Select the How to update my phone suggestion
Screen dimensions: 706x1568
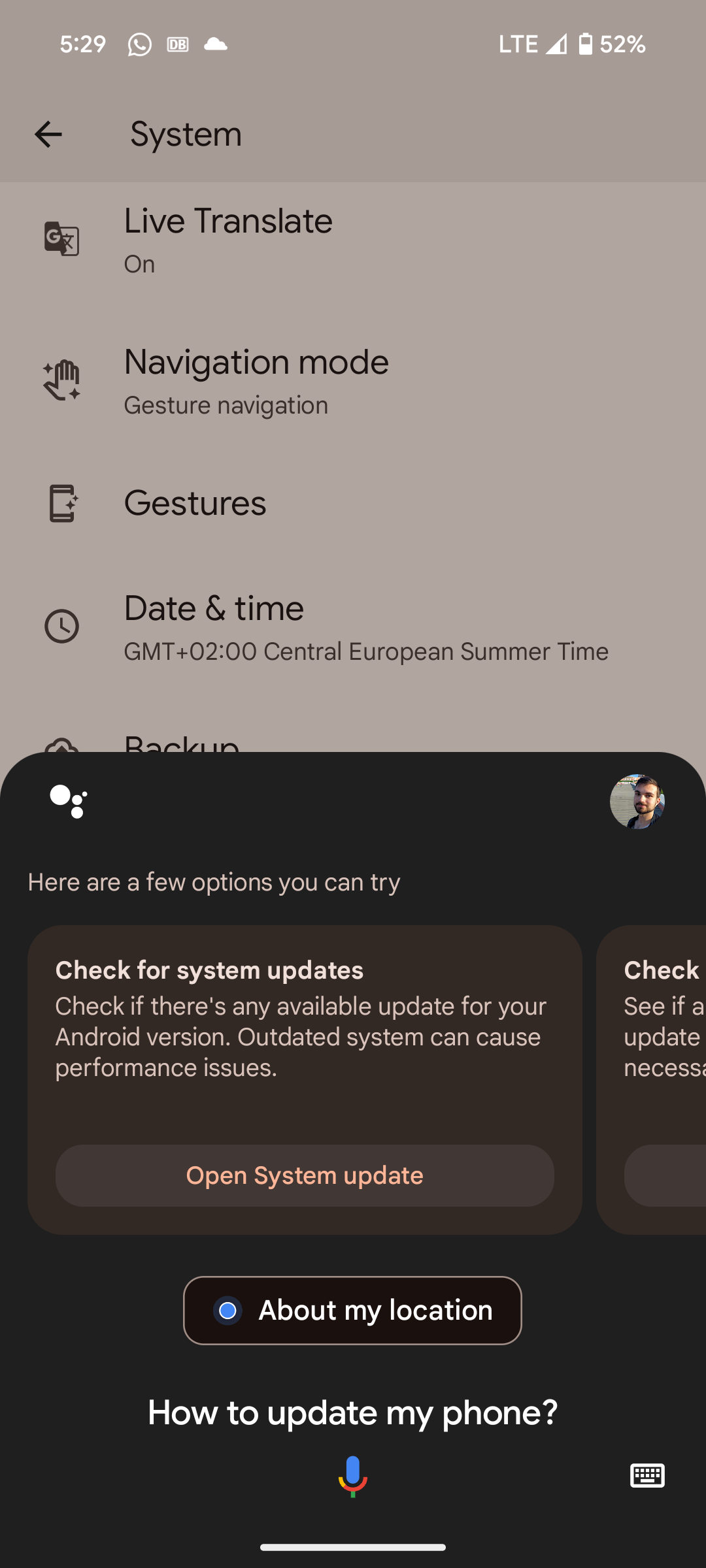pos(352,1413)
